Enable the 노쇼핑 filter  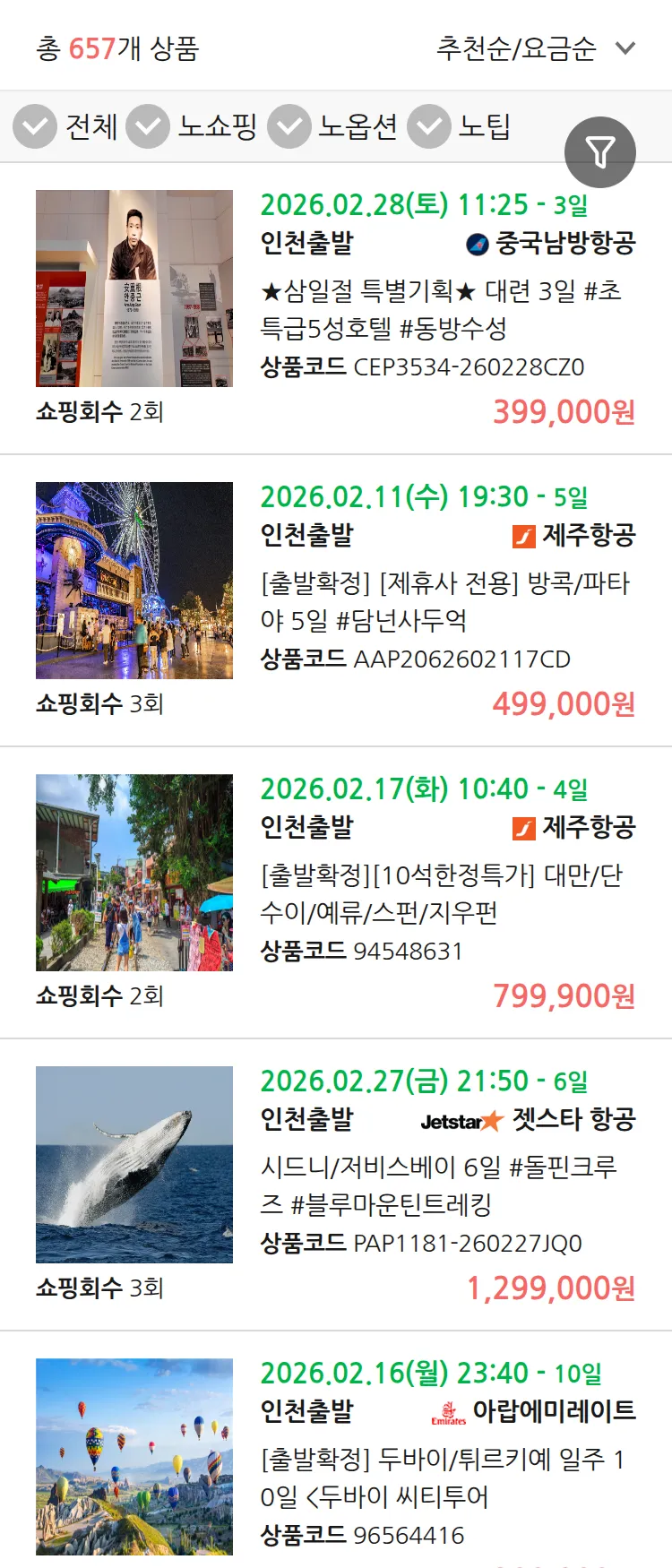[149, 125]
